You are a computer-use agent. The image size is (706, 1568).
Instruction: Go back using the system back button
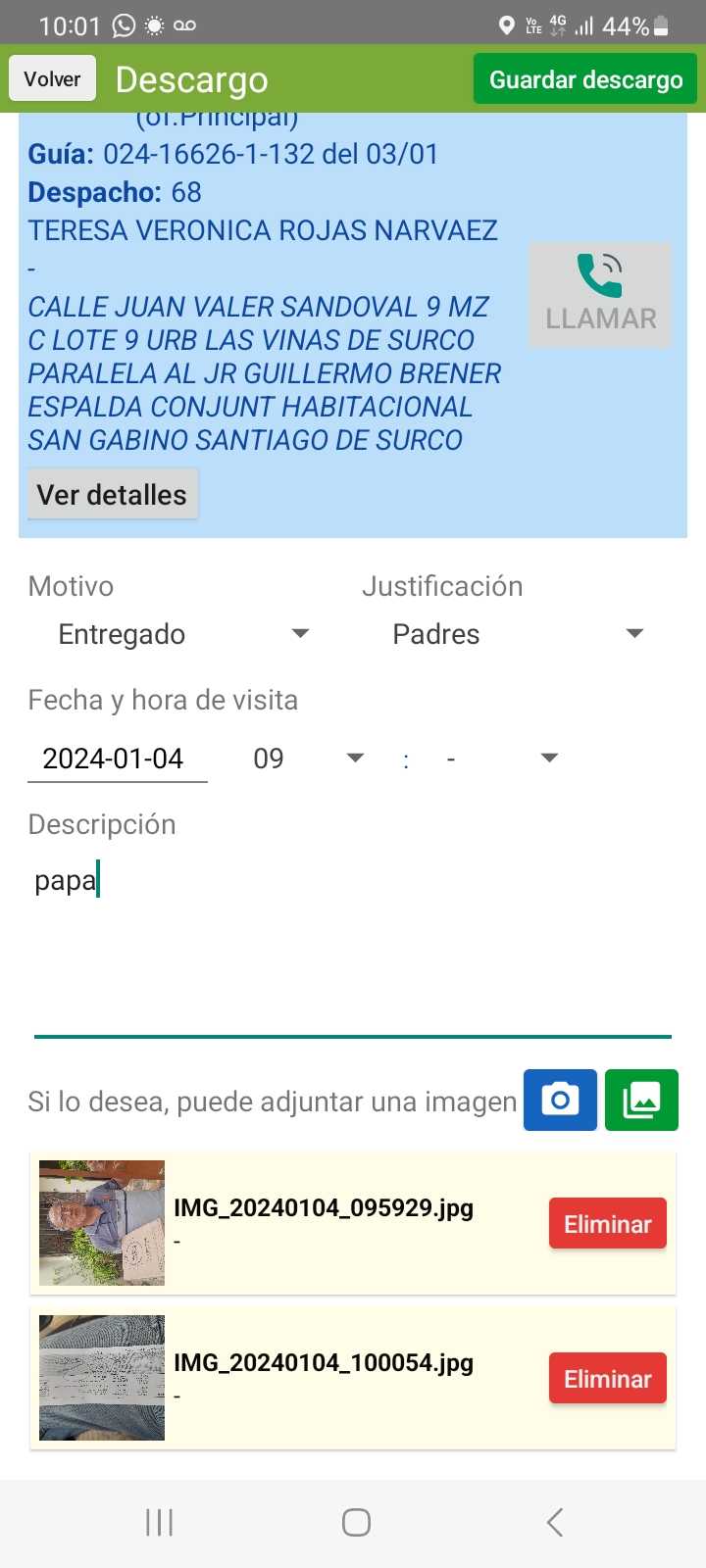(554, 1522)
